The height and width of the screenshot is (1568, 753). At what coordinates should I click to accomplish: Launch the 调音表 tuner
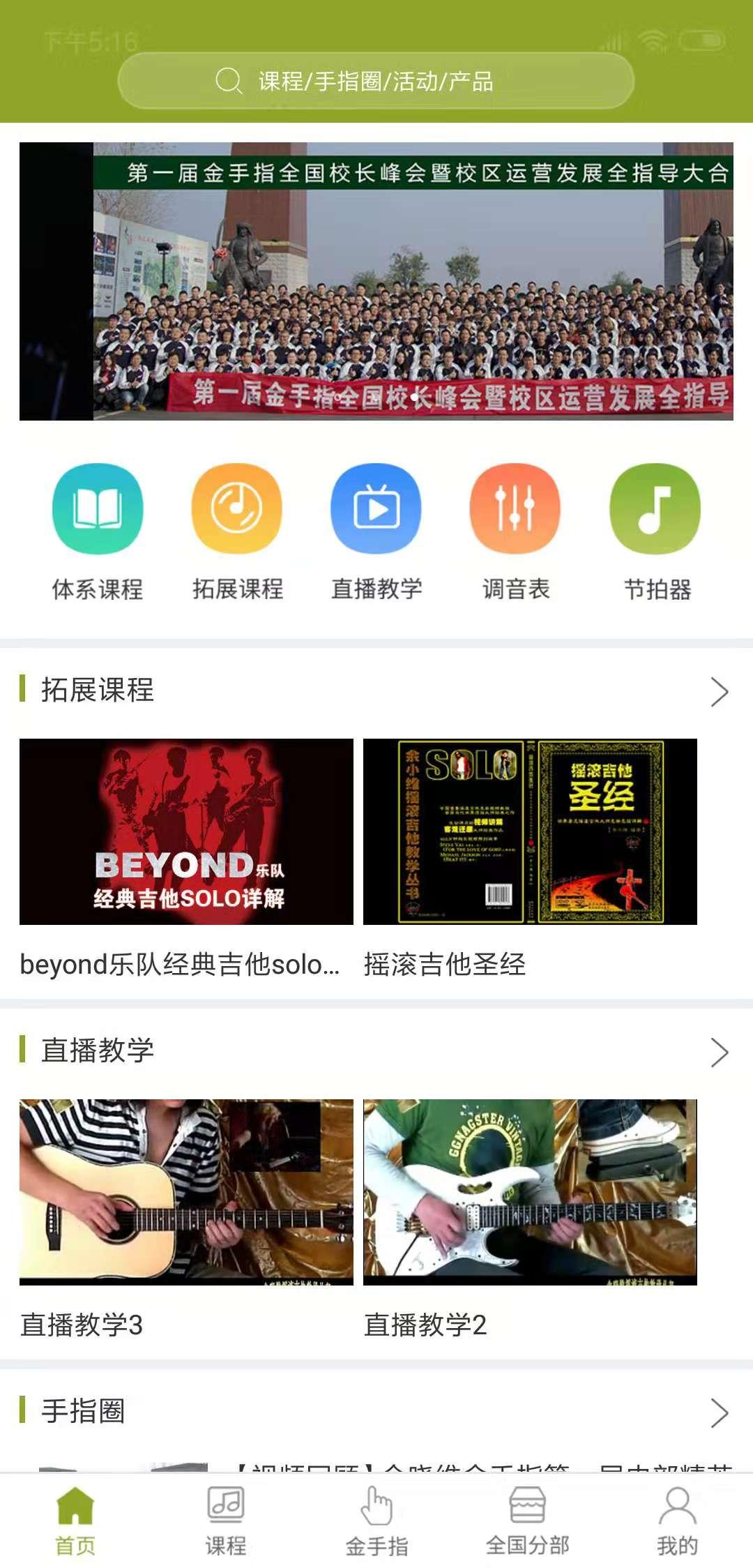[515, 509]
